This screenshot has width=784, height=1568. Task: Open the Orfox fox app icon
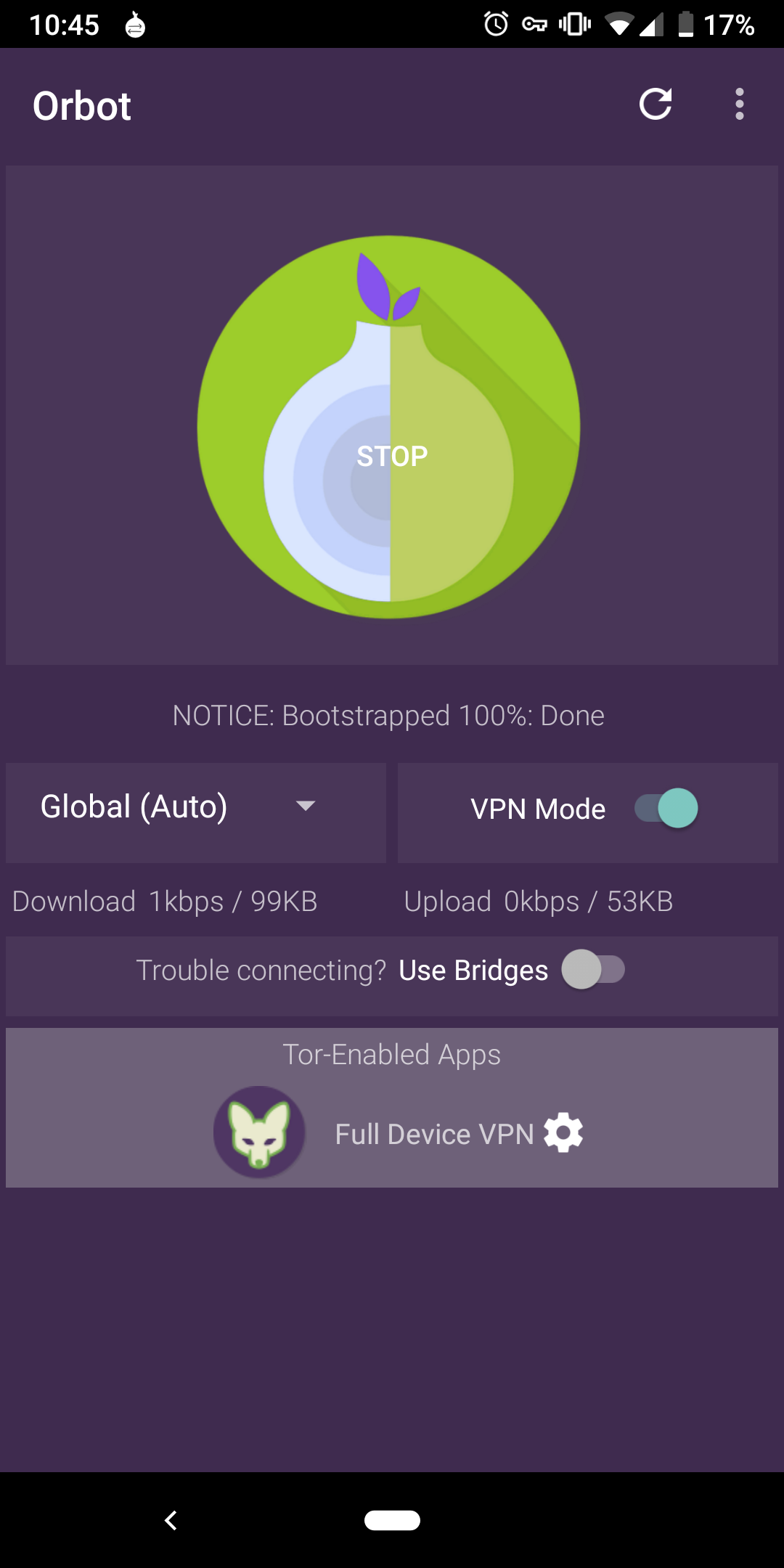tap(259, 1132)
